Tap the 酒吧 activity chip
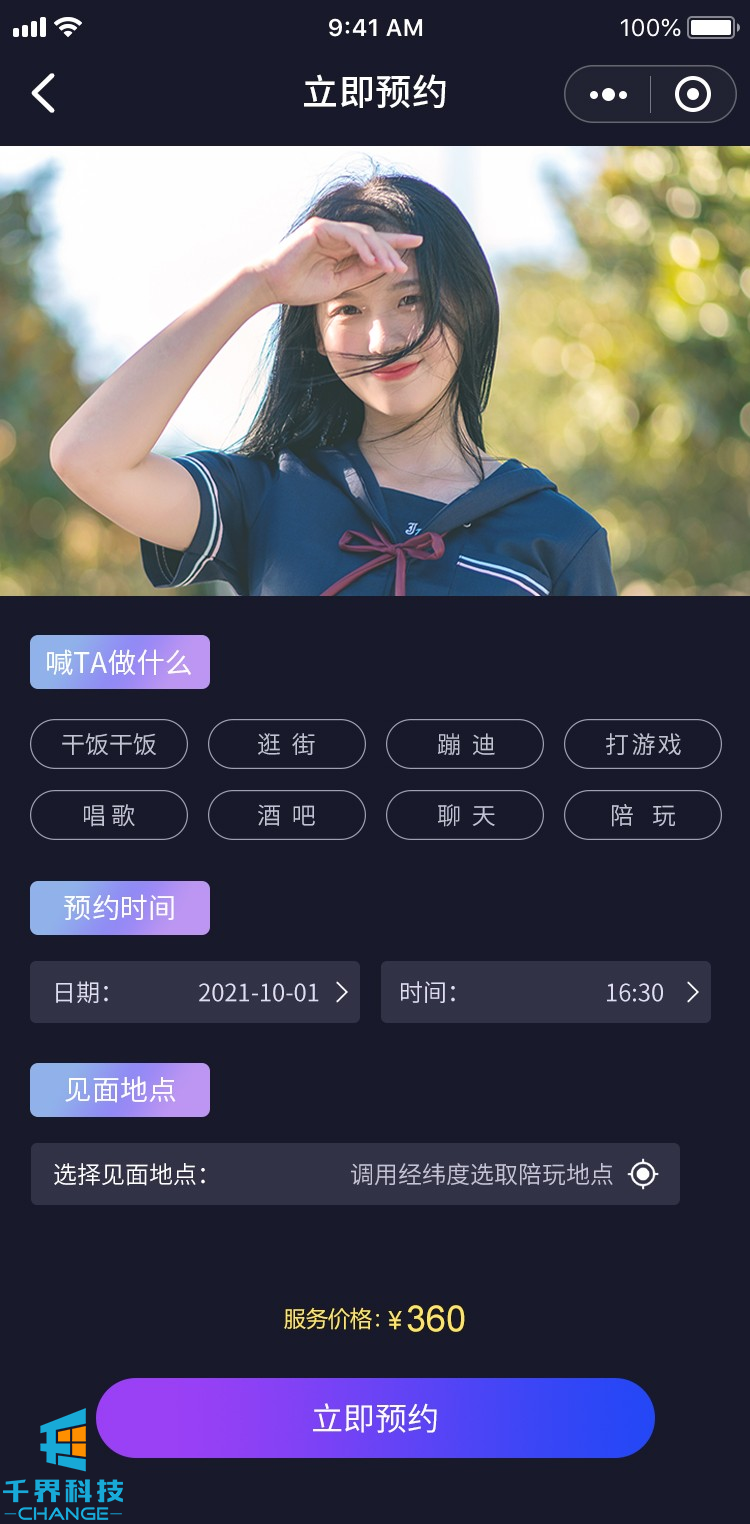The image size is (750, 1524). [287, 815]
